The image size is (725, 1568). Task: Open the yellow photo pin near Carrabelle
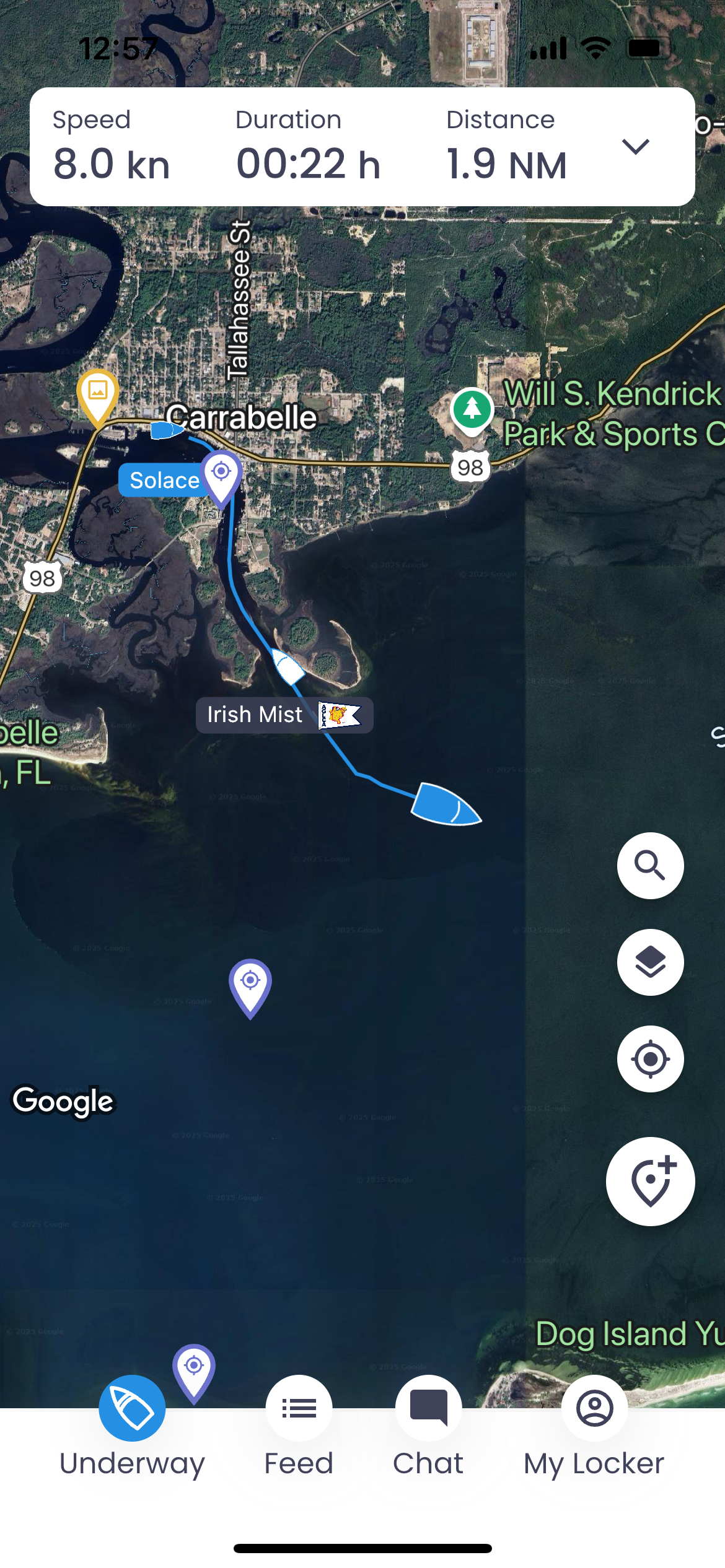97,394
